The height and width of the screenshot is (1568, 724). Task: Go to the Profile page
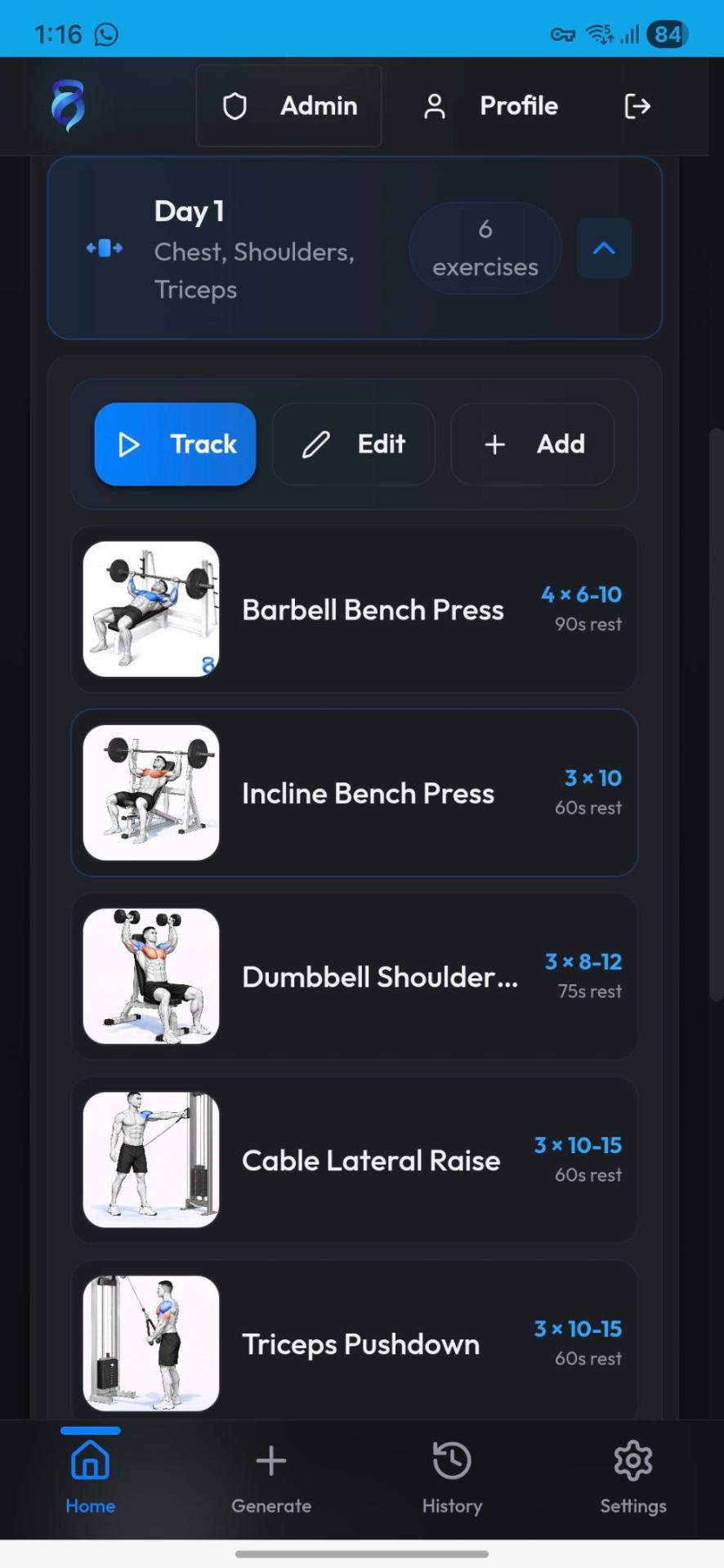coord(490,106)
